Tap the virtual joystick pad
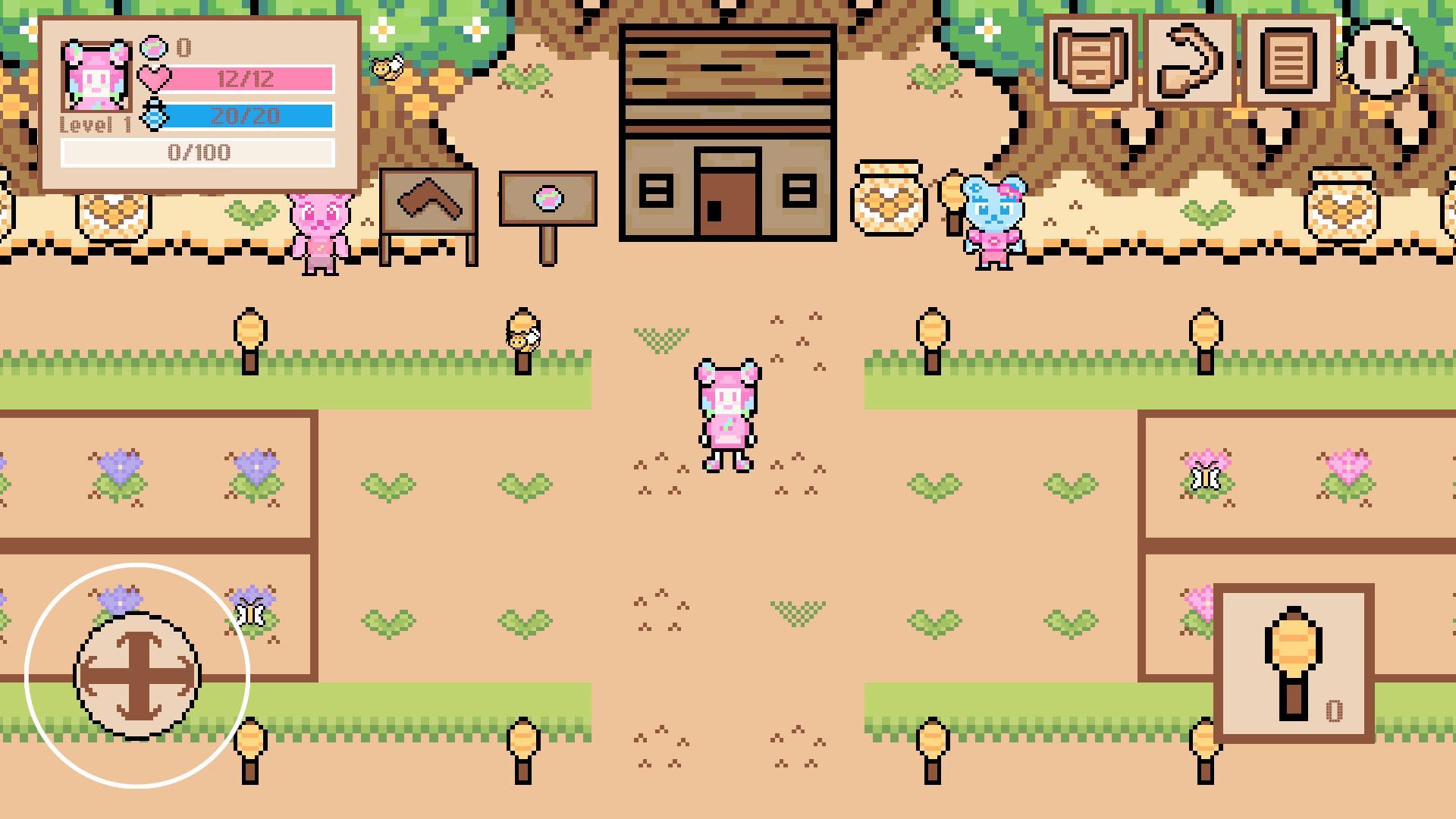 coord(137,676)
